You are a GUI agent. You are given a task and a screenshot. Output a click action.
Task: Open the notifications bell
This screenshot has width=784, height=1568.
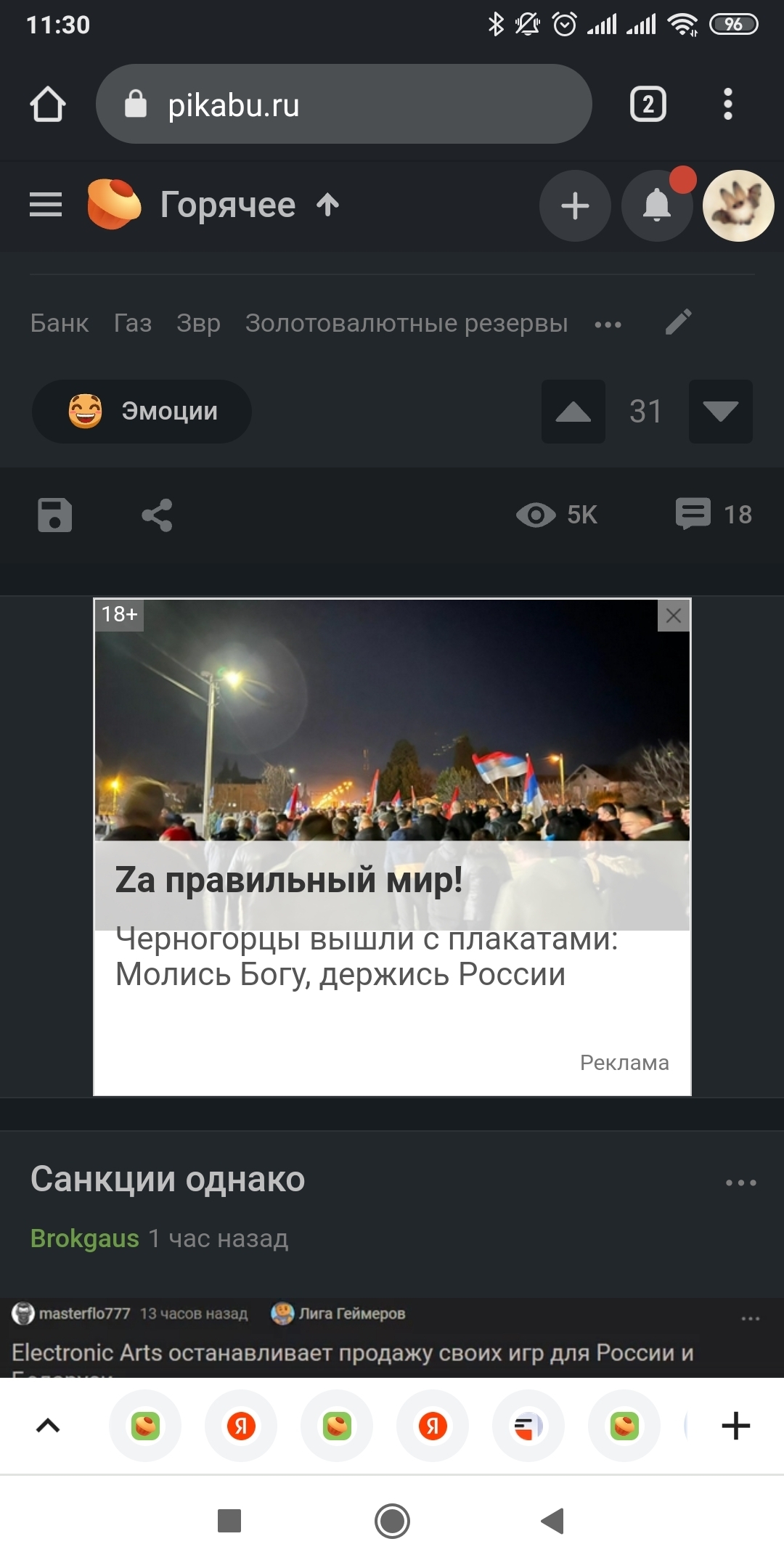[x=657, y=206]
